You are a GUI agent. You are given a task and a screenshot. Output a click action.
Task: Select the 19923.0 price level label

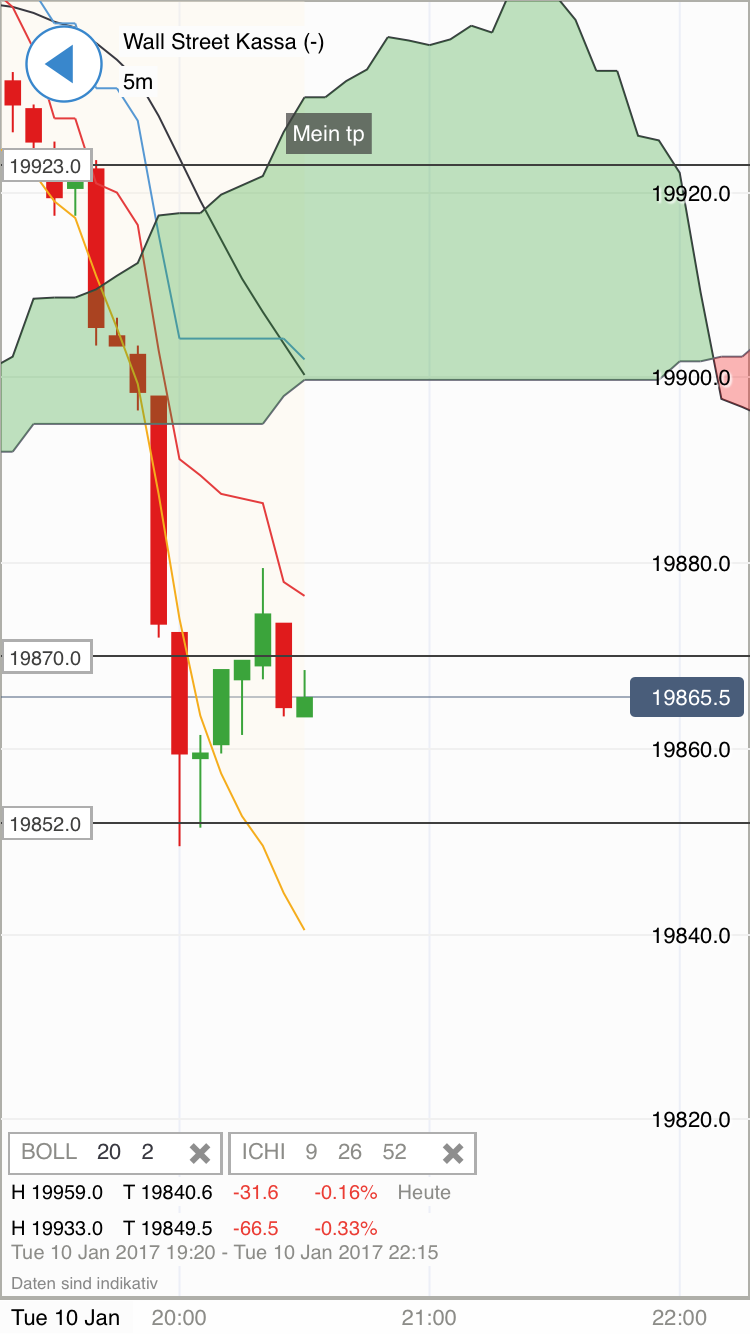click(47, 165)
